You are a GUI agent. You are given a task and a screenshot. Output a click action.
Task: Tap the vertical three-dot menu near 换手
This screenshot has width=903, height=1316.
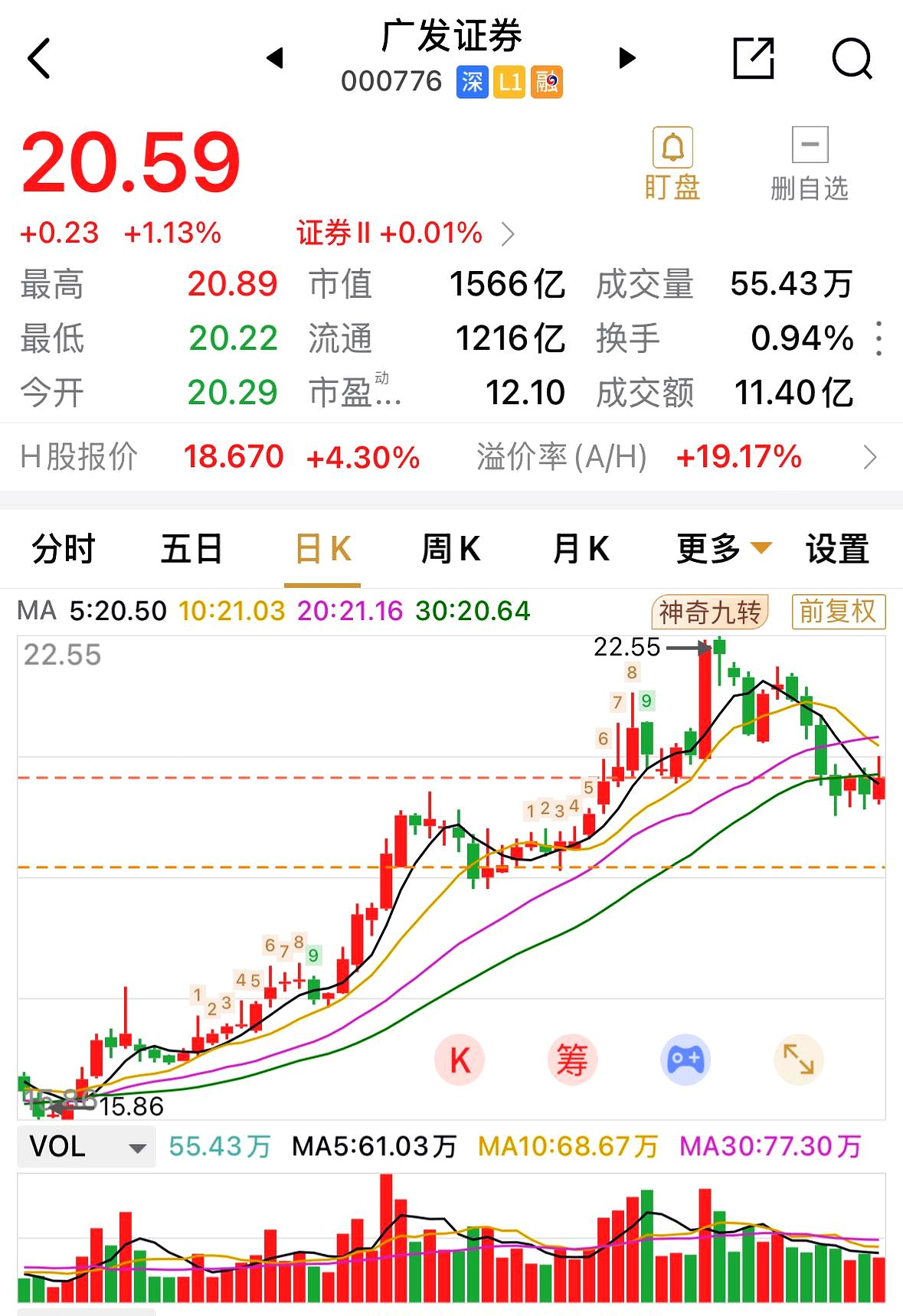point(879,338)
